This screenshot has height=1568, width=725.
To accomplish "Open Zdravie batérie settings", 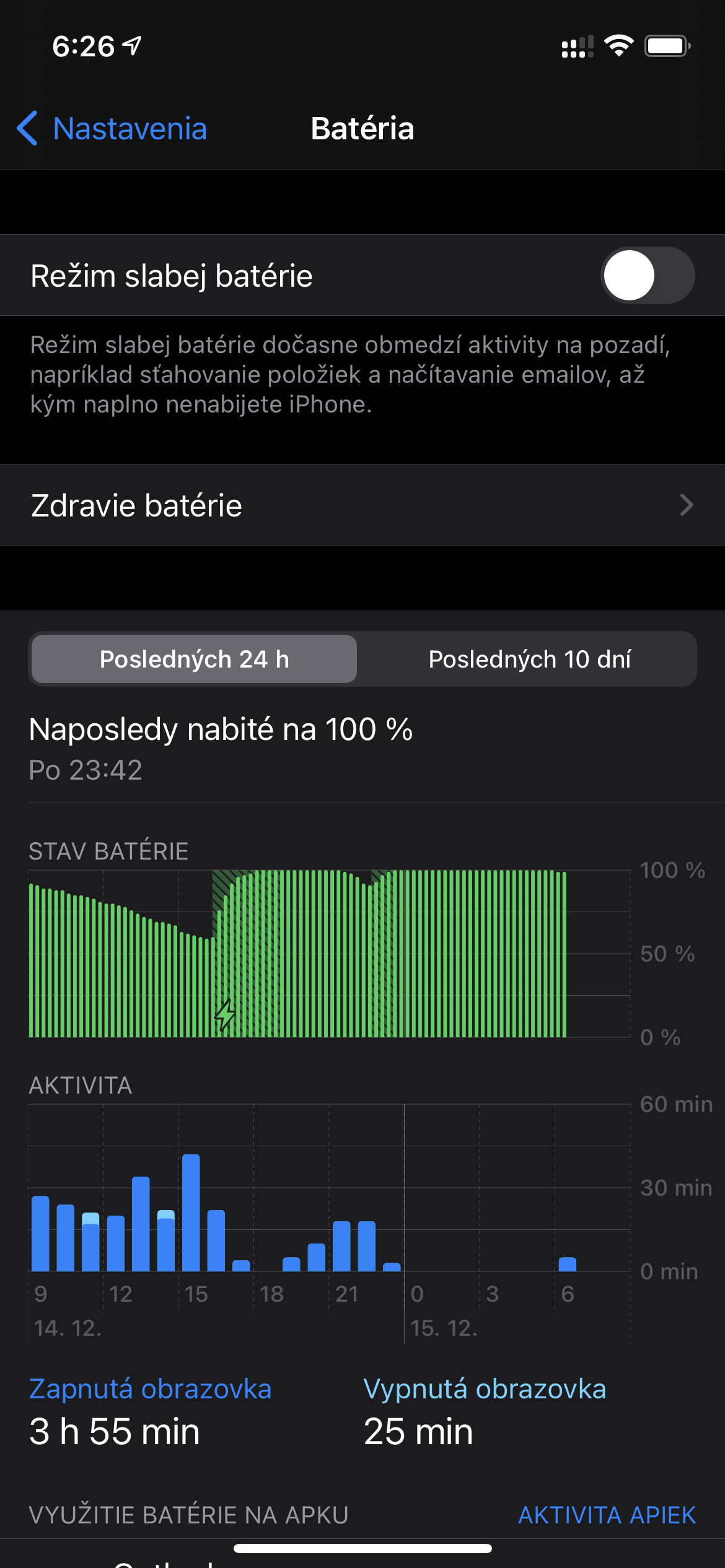I will [362, 505].
